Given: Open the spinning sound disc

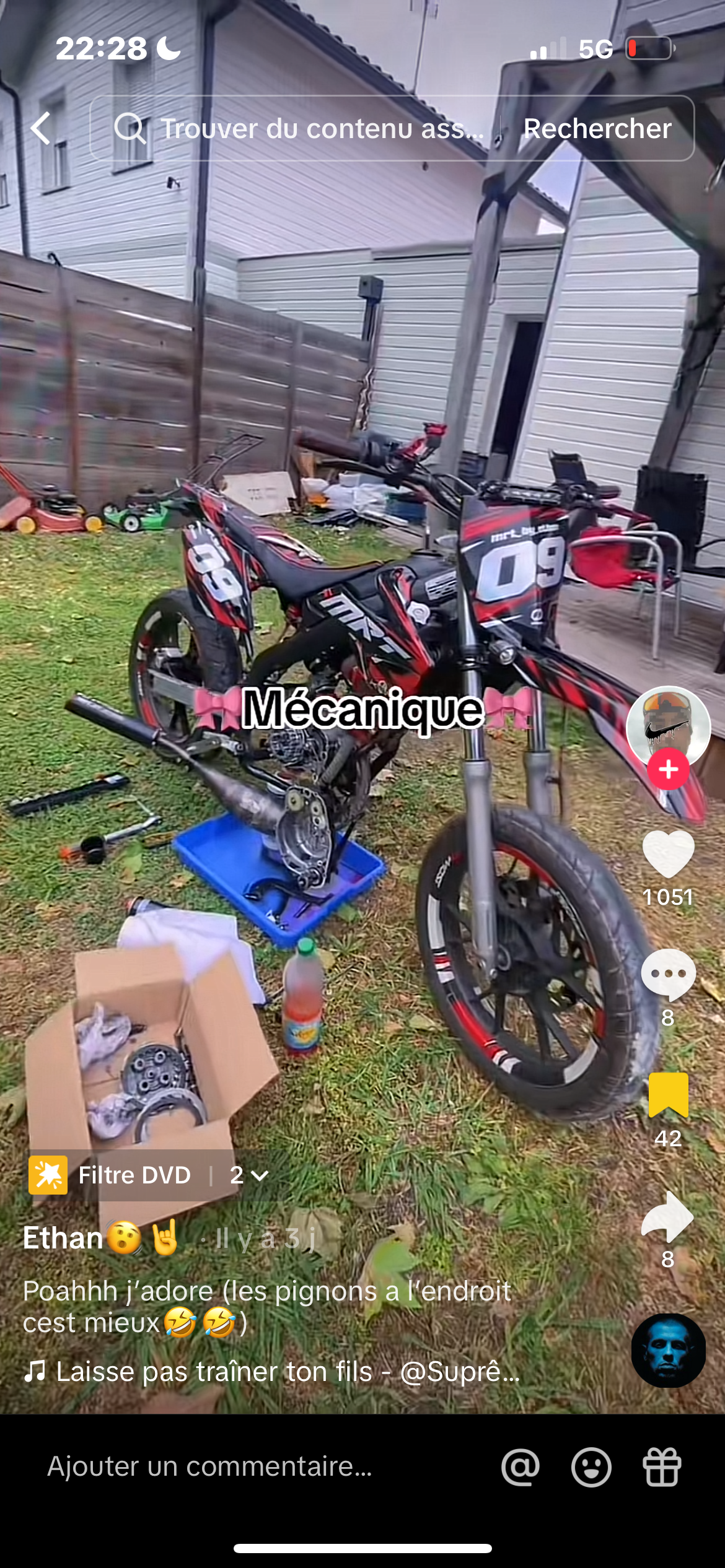Looking at the screenshot, I should point(668,1350).
